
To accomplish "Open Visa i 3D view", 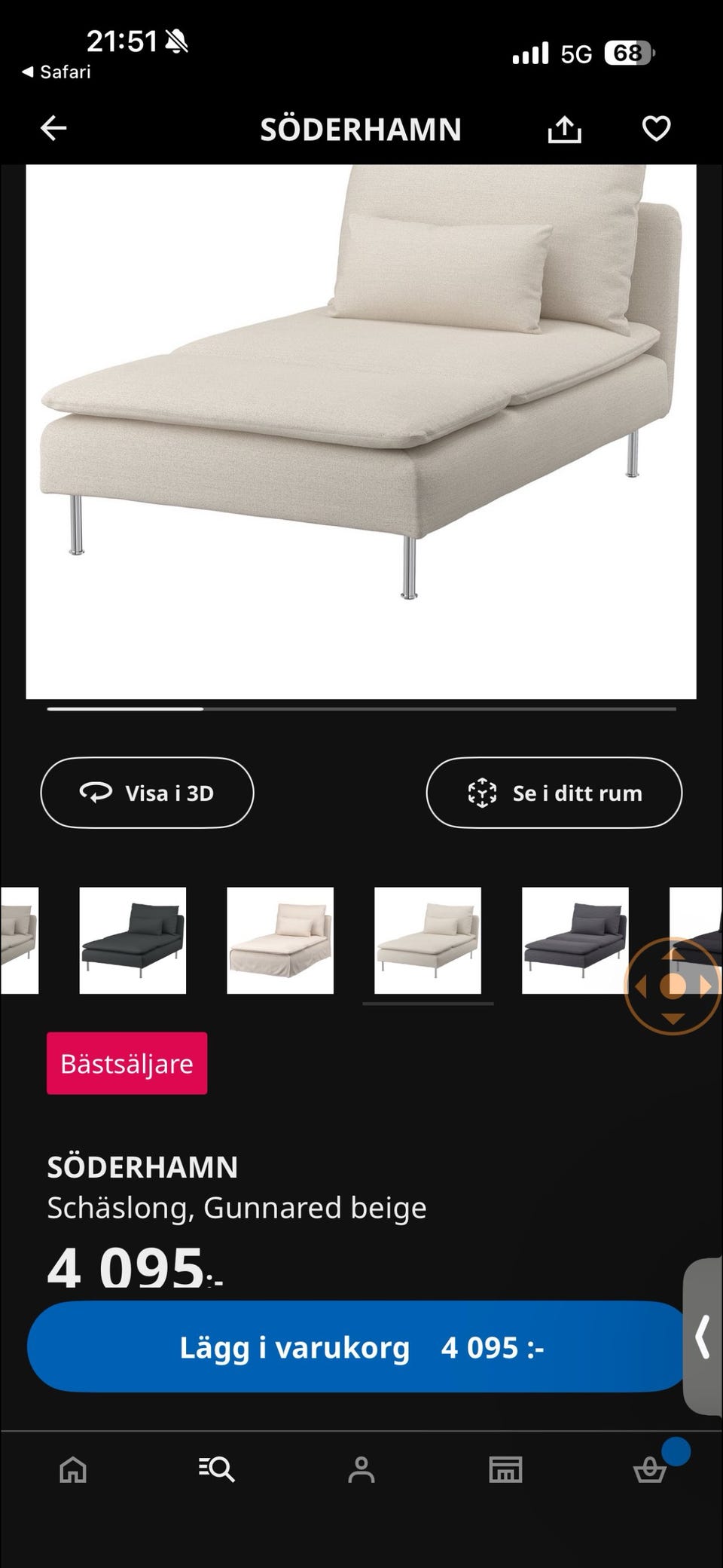I will coord(146,792).
